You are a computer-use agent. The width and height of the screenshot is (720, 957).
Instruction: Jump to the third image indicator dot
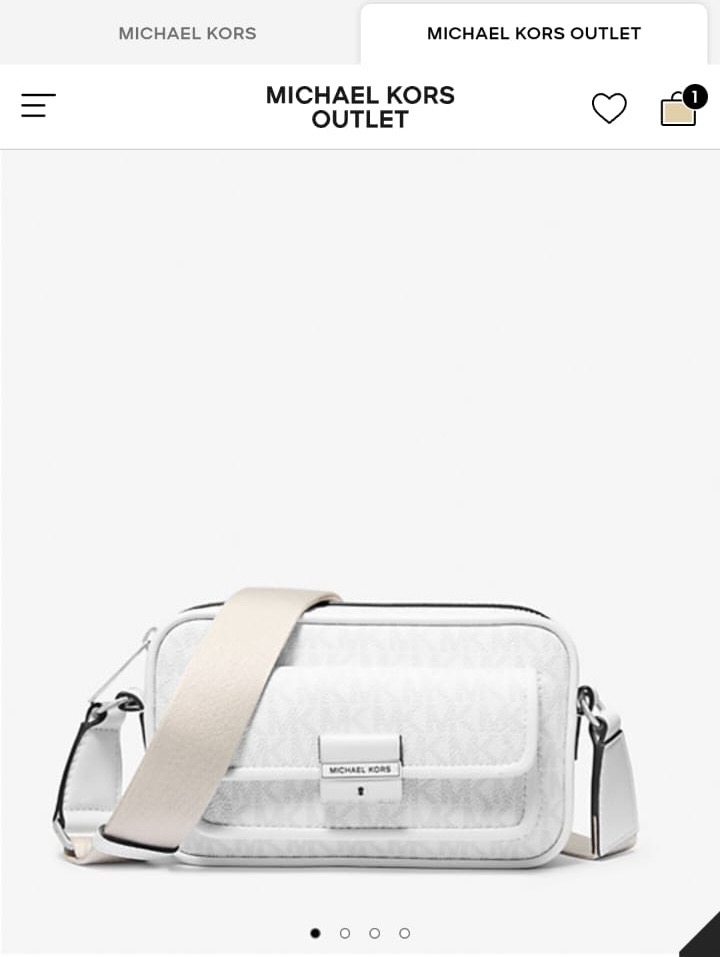pyautogui.click(x=374, y=933)
